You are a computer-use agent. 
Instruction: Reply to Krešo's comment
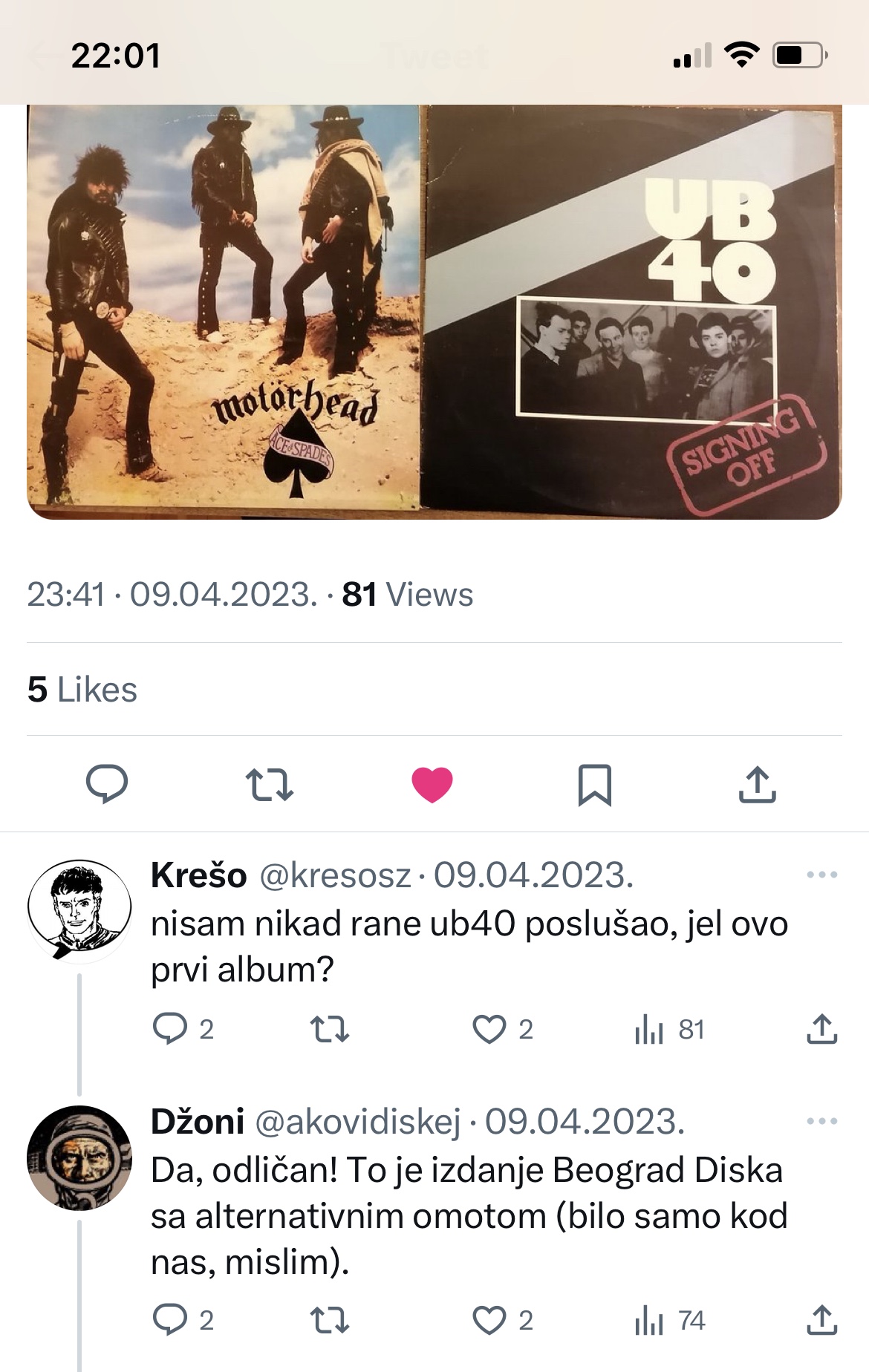point(170,1029)
